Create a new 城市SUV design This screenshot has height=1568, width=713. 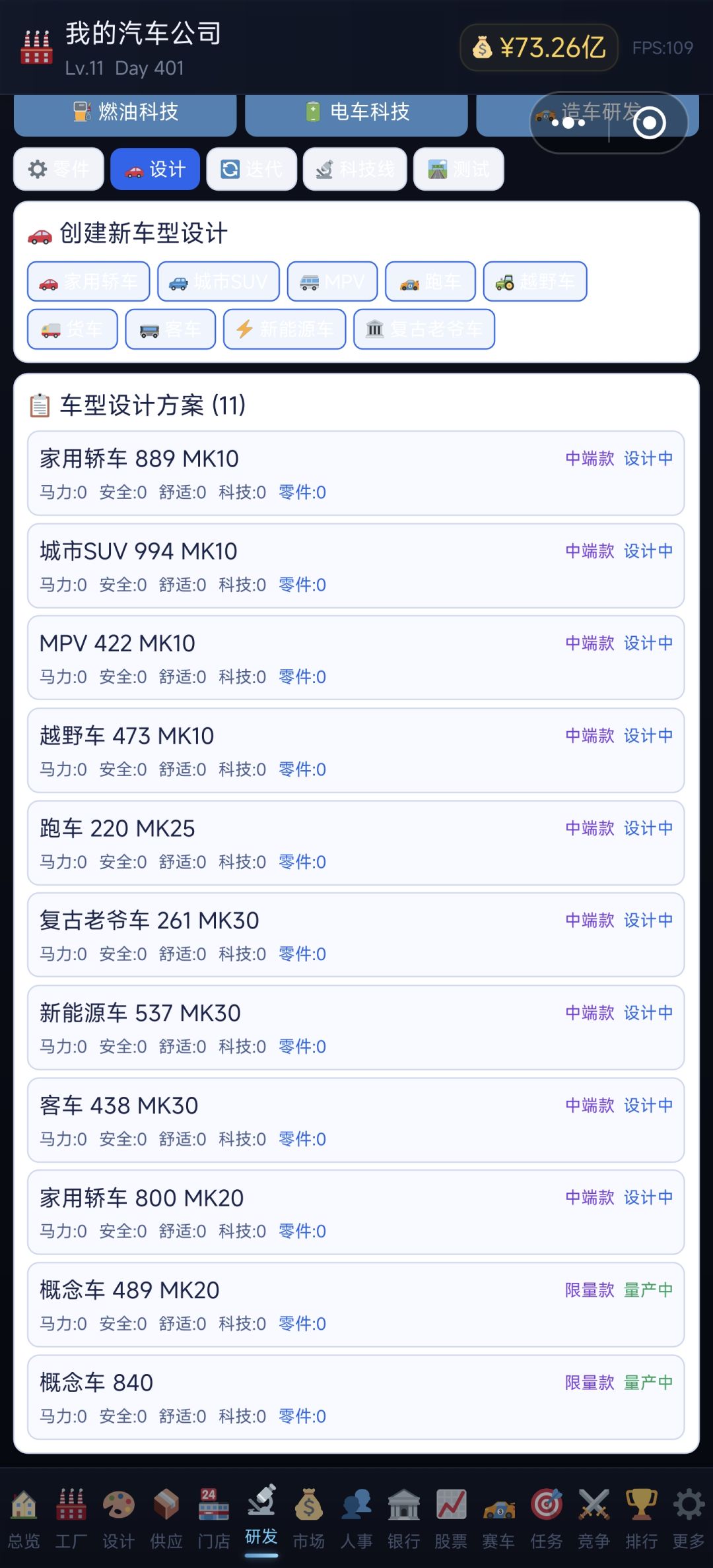219,282
